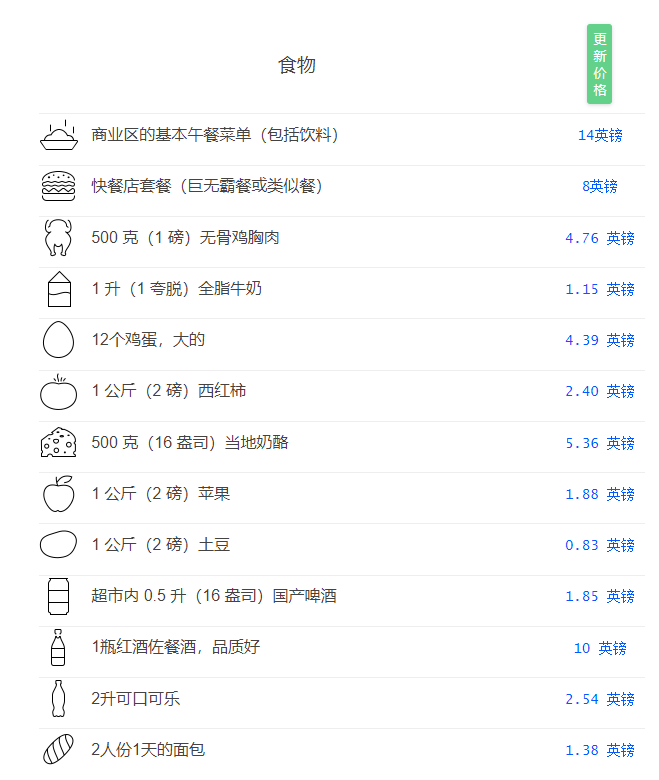Select the 2.40 英镑 tomato price link

[600, 391]
